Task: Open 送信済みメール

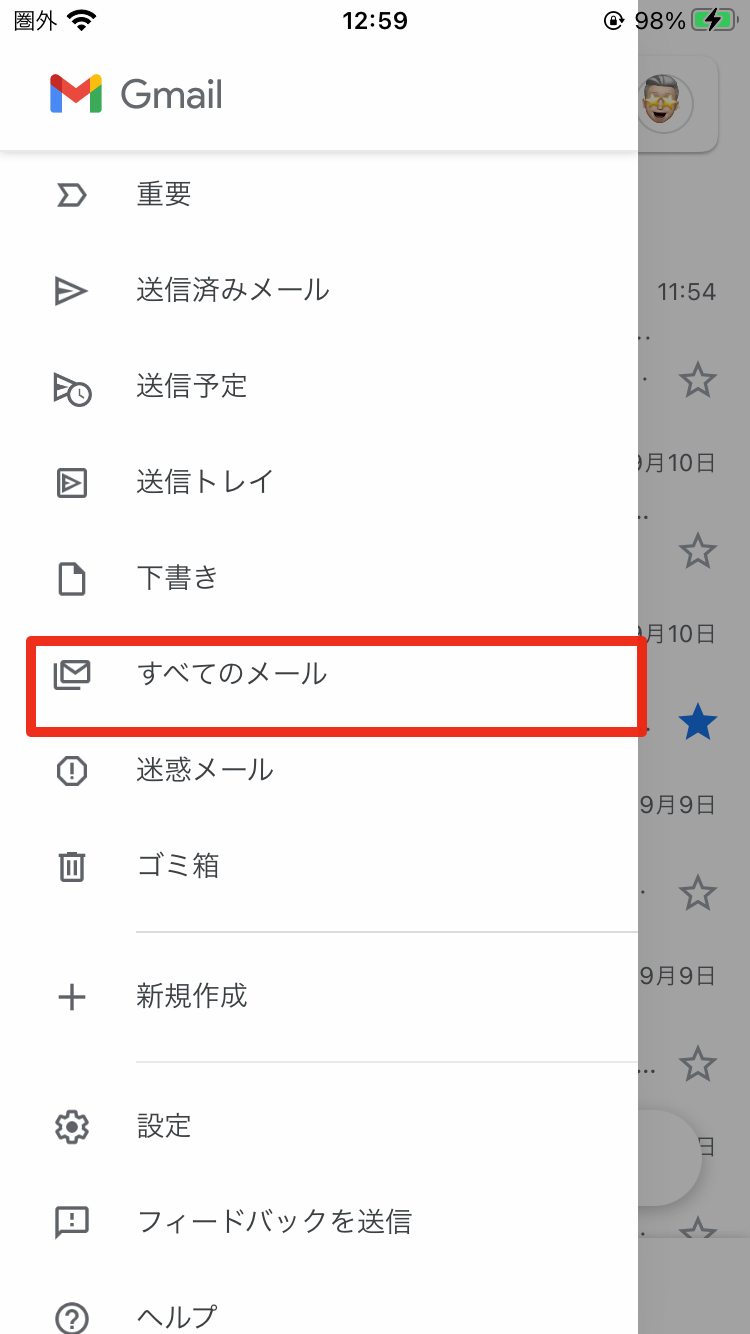Action: pos(319,290)
